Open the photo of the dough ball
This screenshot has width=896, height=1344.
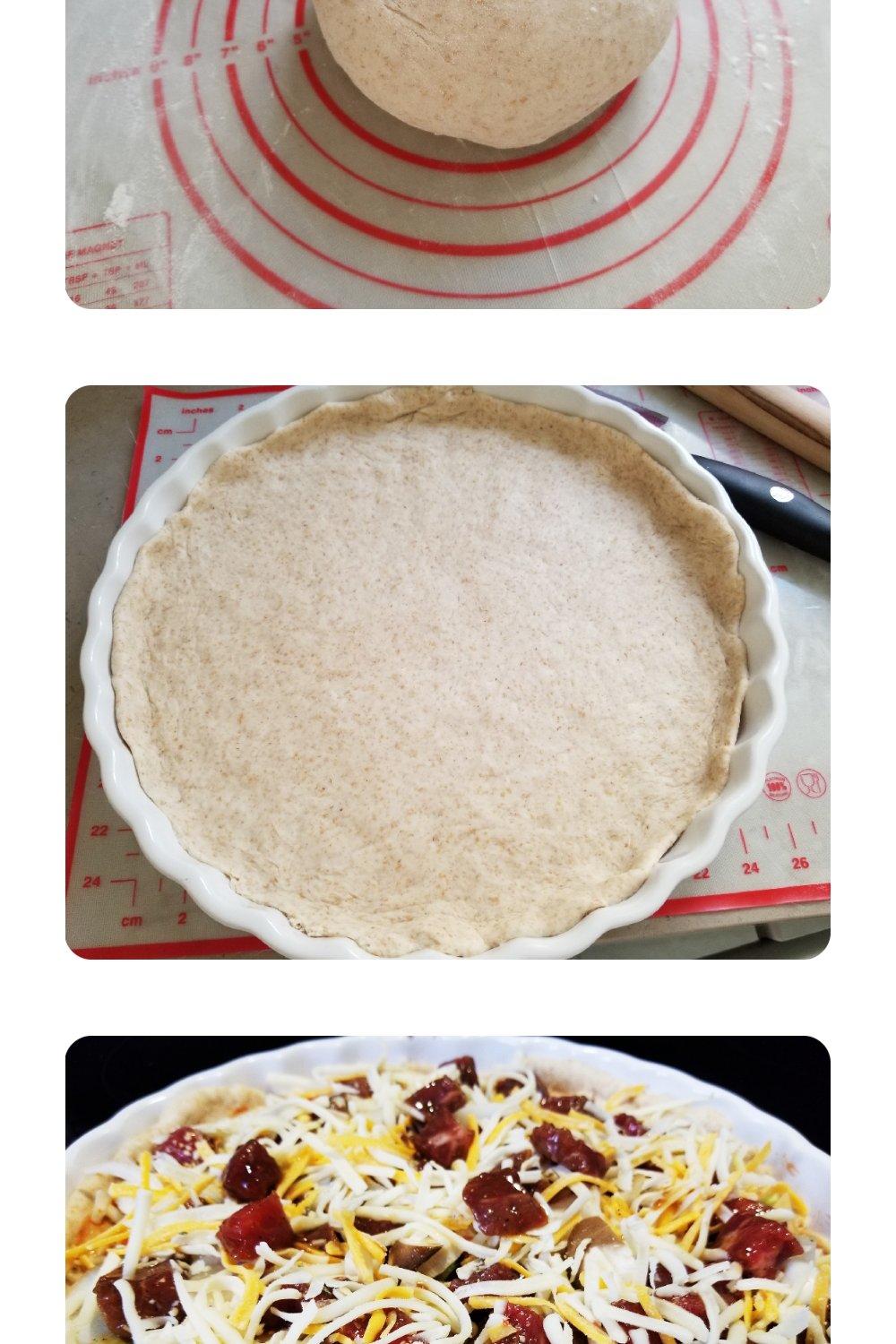point(448,154)
